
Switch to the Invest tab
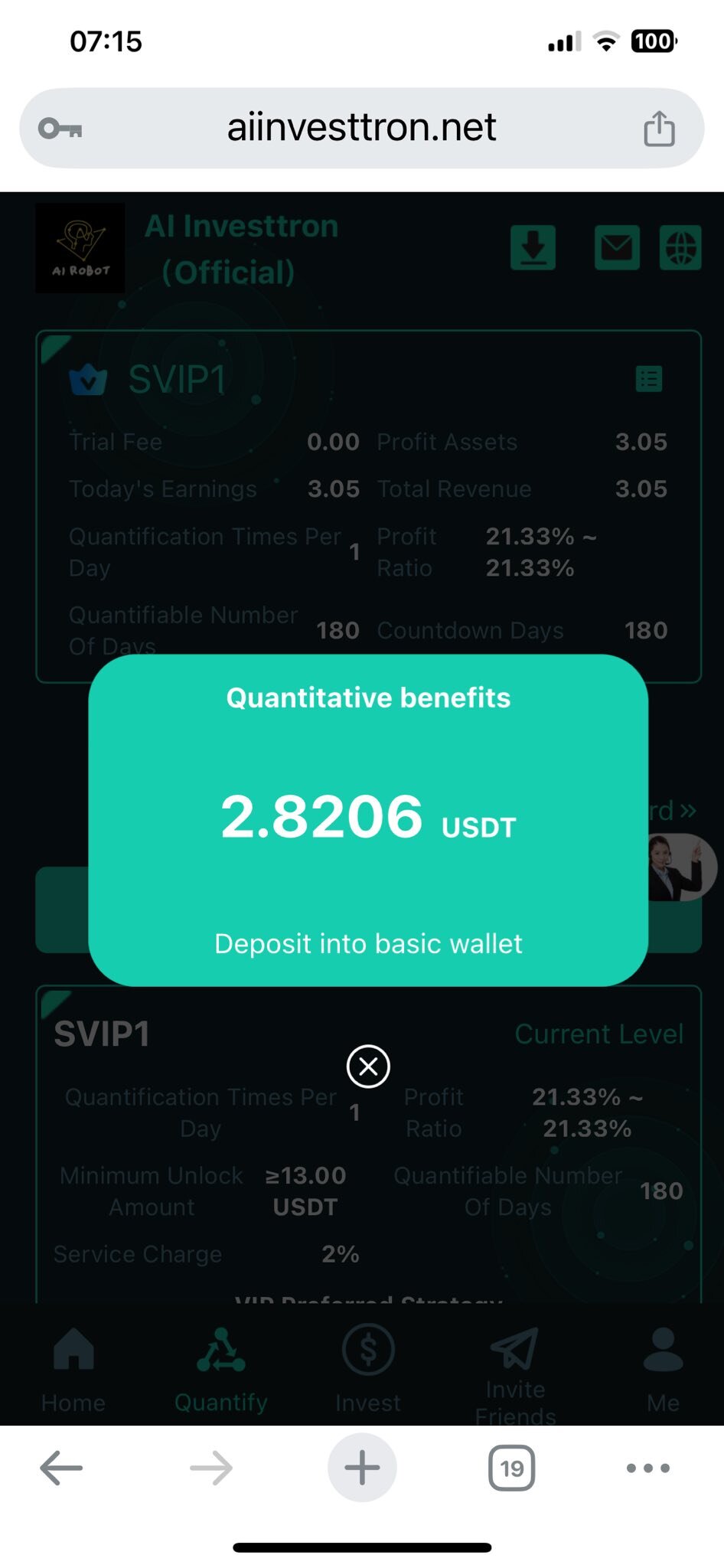coord(368,1370)
